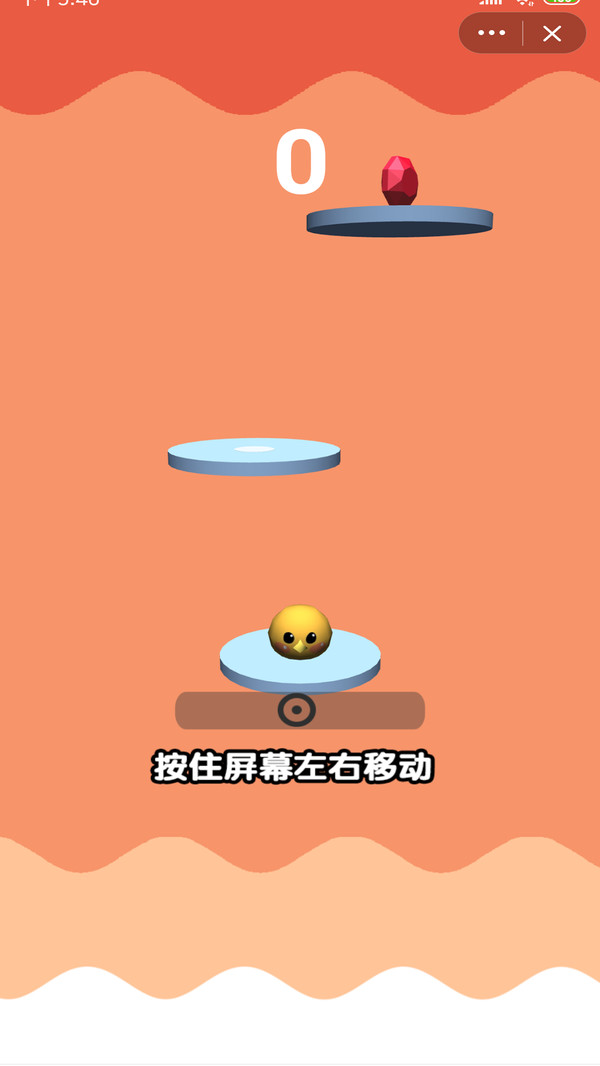Open the mini program overflow menu
600x1066 pixels.
tap(491, 33)
